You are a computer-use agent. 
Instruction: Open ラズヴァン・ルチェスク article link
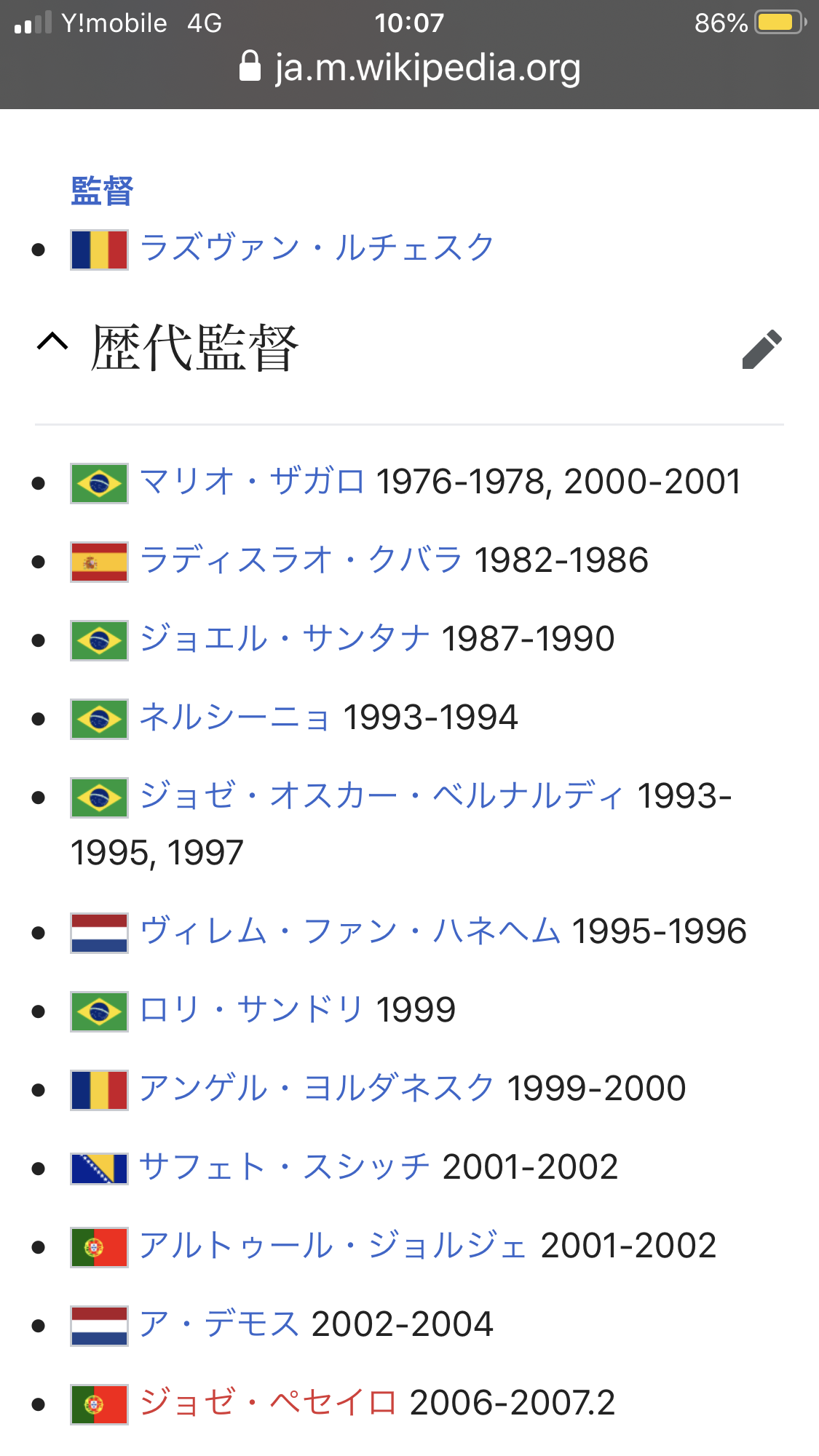coord(317,248)
